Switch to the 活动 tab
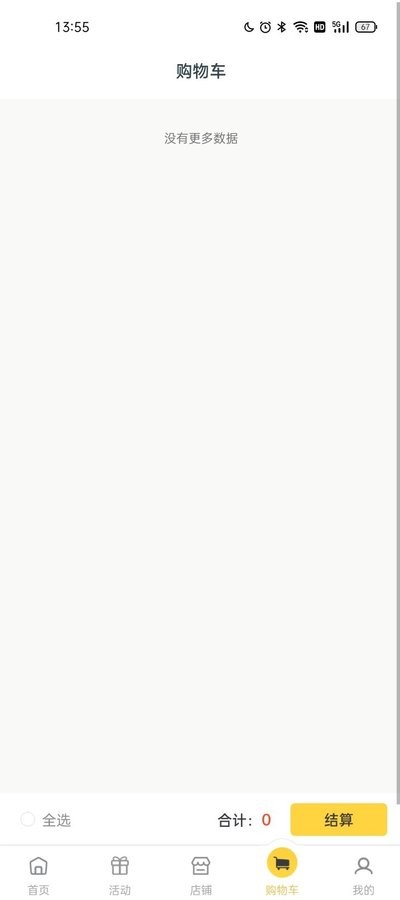Screen dimensions: 400x900 point(120,875)
